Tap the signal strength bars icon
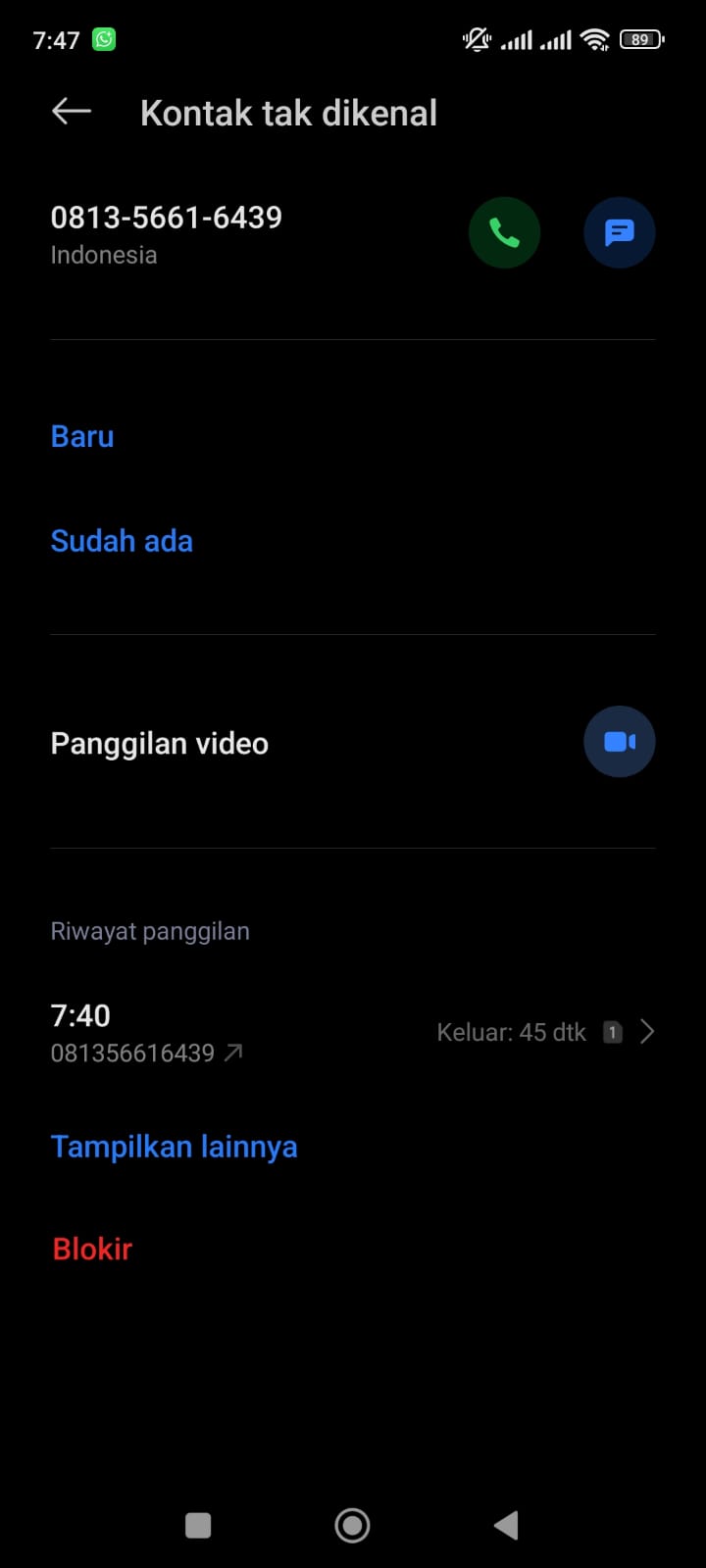Viewport: 706px width, 1568px height. (520, 39)
